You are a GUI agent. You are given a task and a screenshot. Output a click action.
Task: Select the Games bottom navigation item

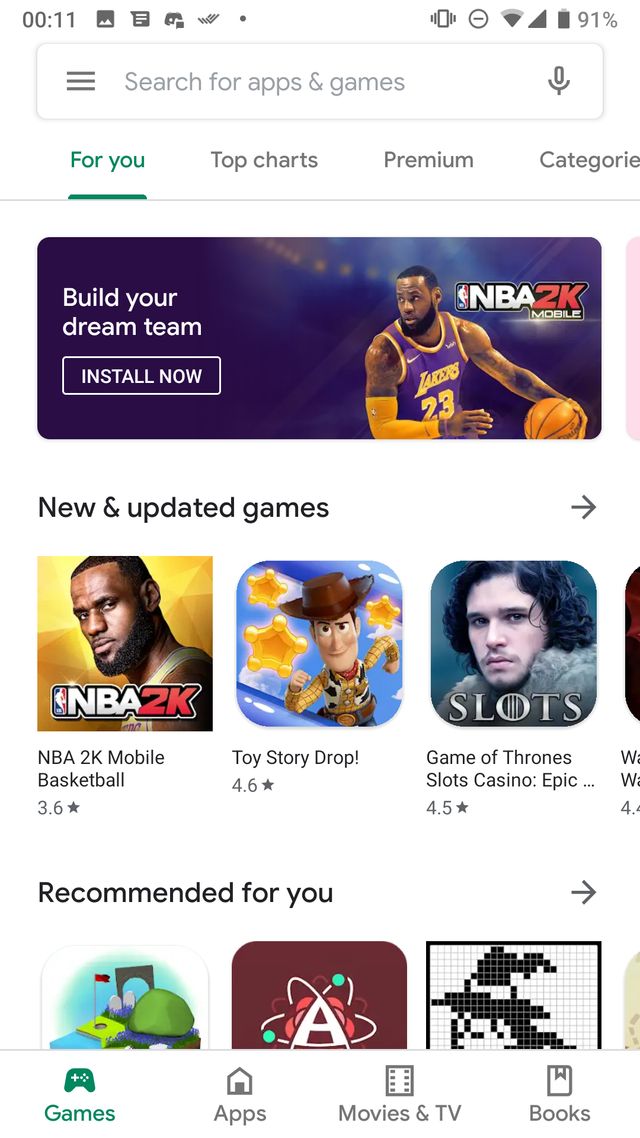[x=80, y=1095]
